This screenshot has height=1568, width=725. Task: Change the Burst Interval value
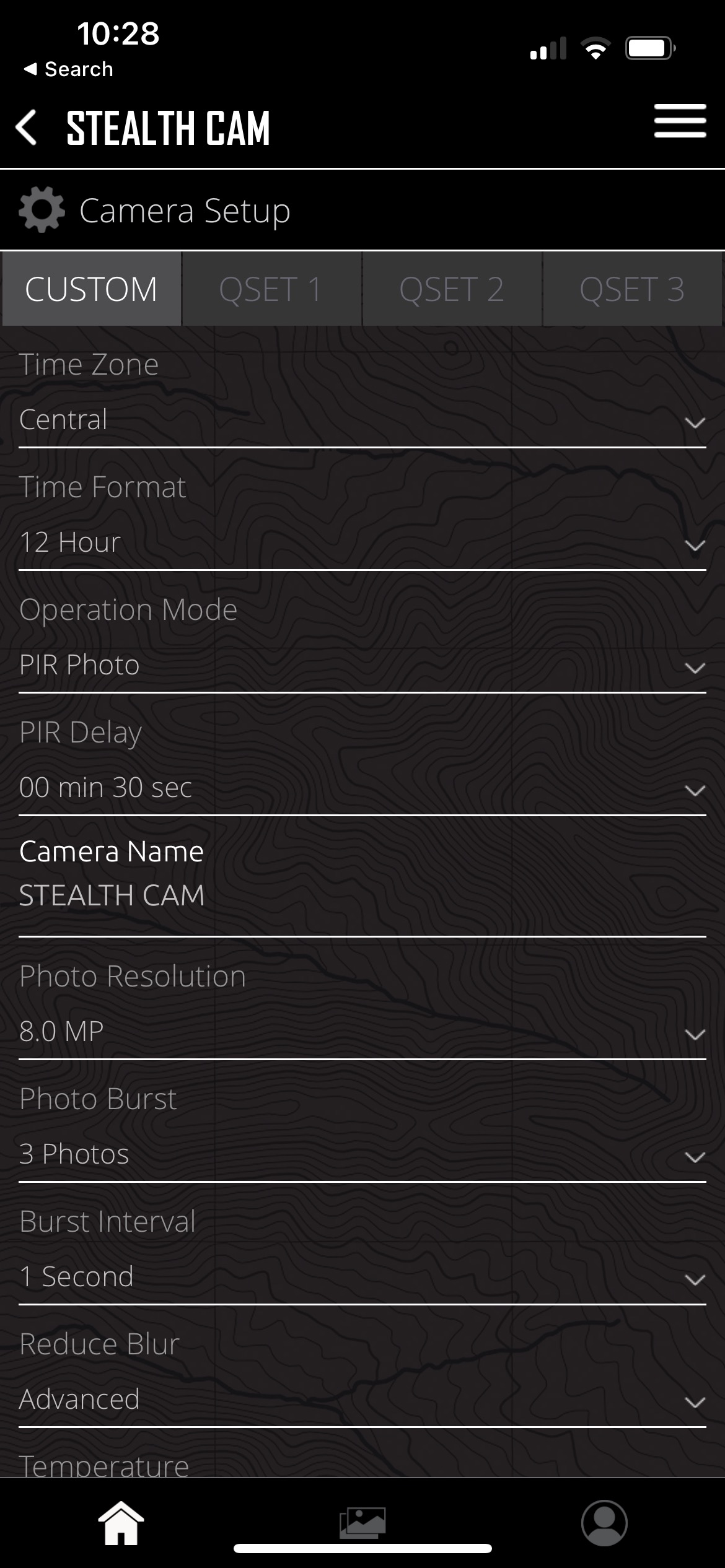362,1278
